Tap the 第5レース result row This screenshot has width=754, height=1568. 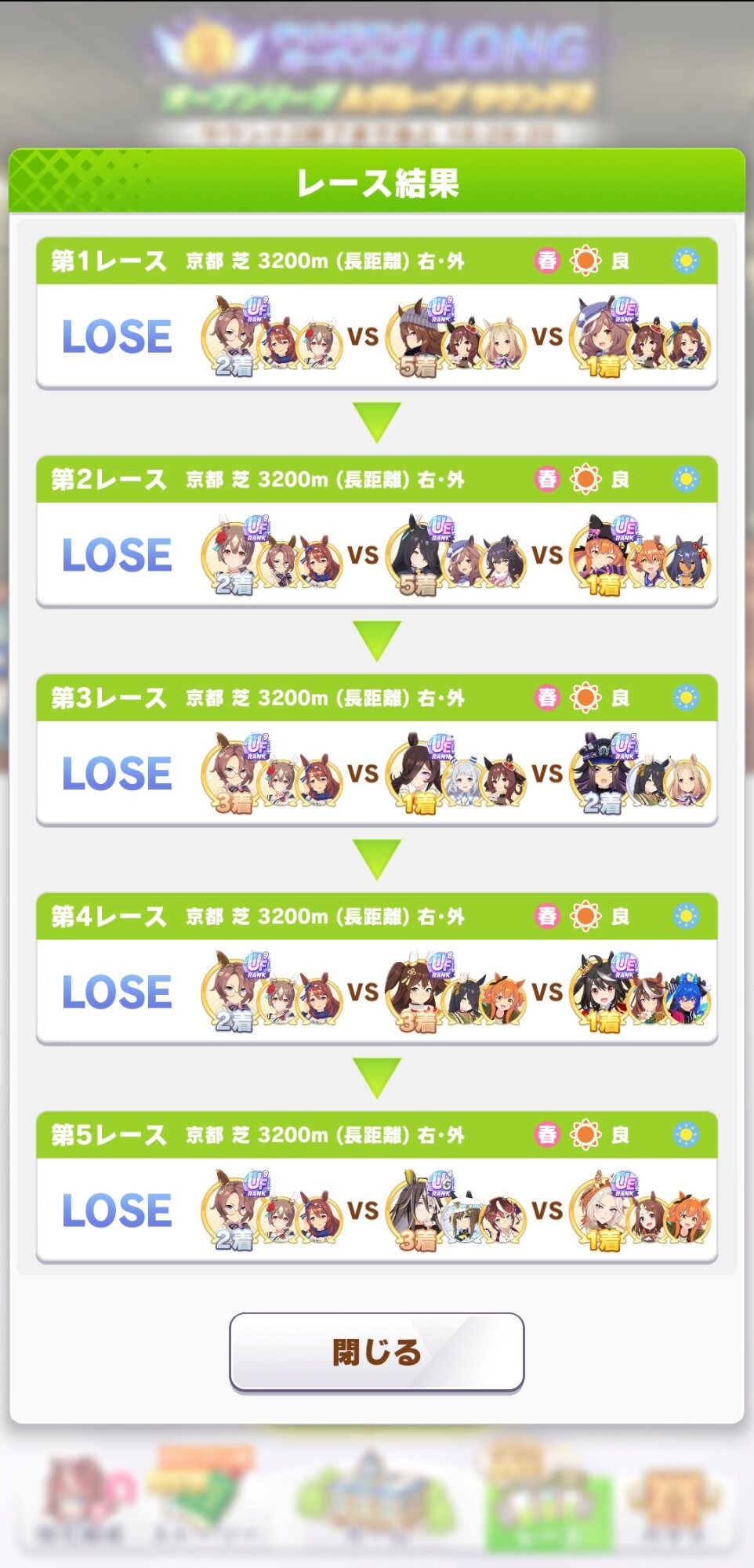click(x=377, y=1187)
